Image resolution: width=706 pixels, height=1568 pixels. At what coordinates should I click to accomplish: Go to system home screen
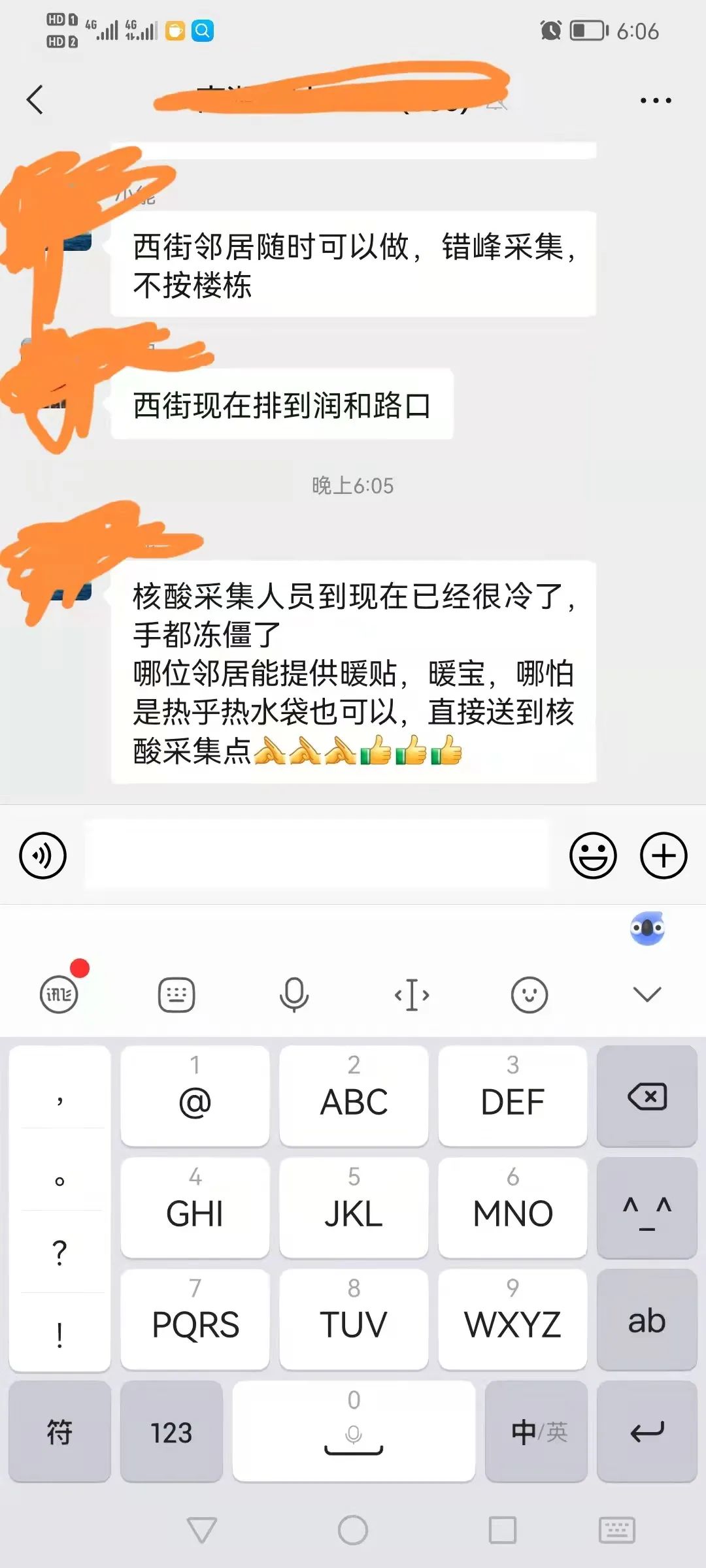click(x=353, y=1529)
